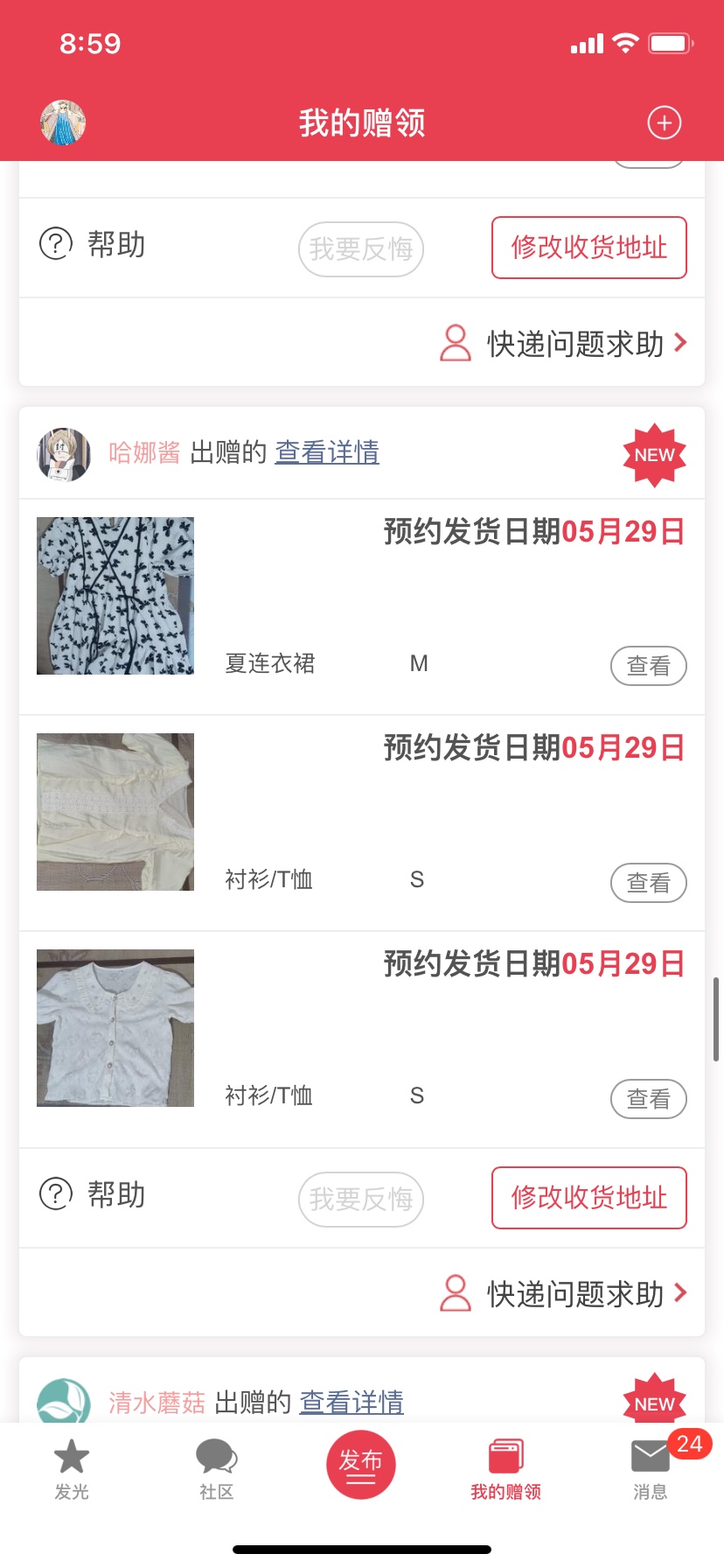This screenshot has width=724, height=1568.
Task: Open 查看详情 link for 哈娜酱's gift
Action: [327, 452]
